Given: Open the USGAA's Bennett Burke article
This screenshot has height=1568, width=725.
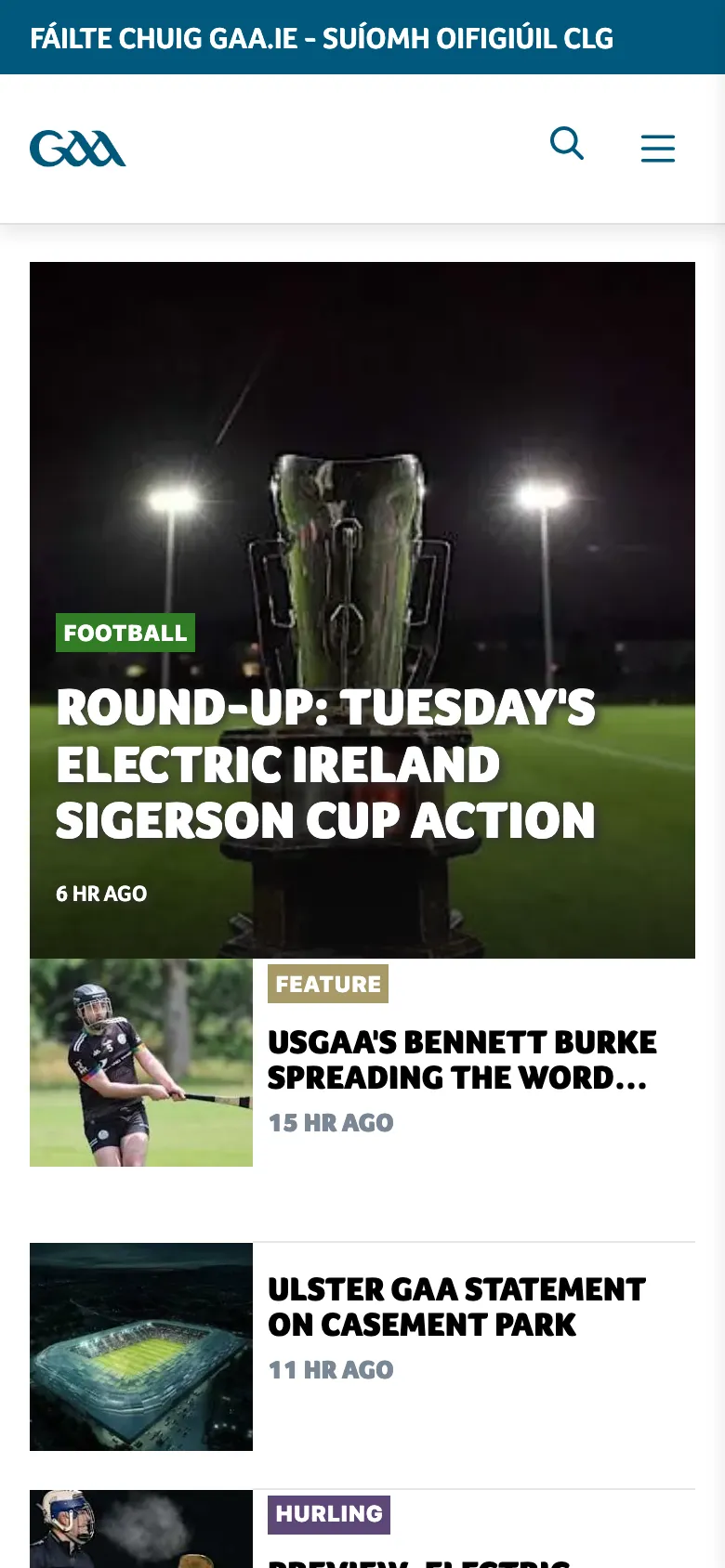Looking at the screenshot, I should (463, 1059).
